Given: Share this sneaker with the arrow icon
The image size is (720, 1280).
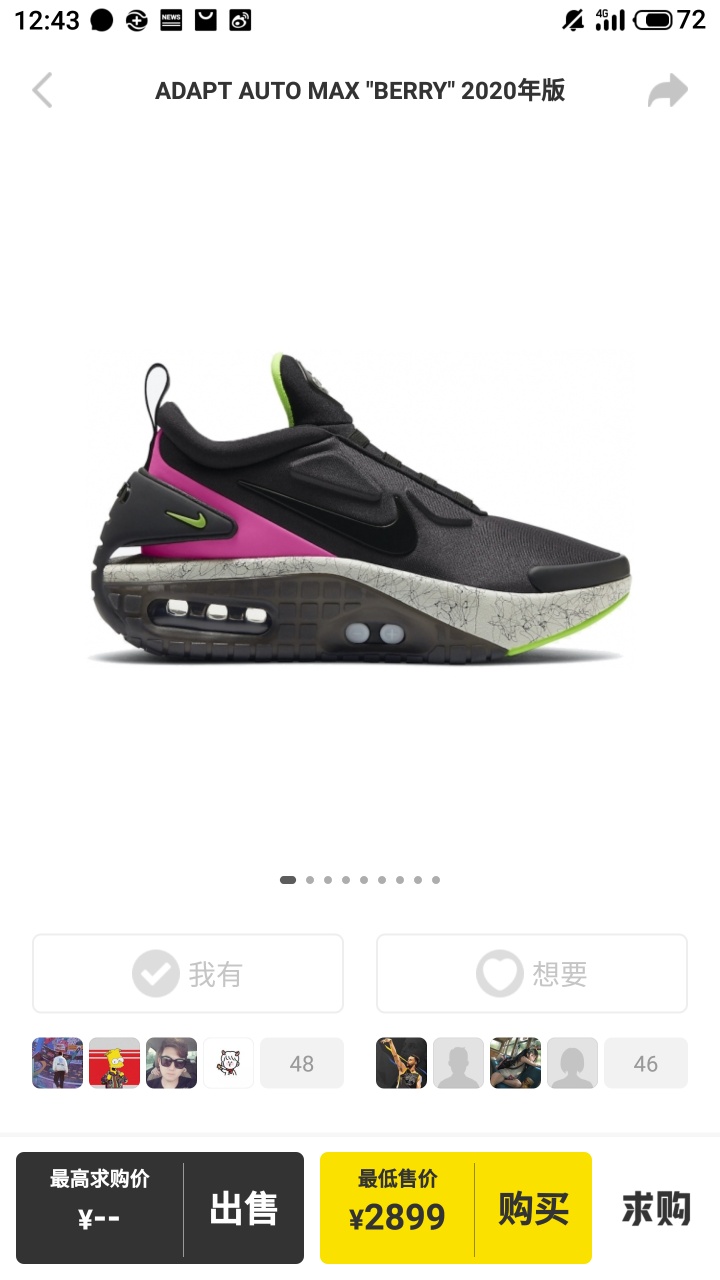Looking at the screenshot, I should pos(667,91).
